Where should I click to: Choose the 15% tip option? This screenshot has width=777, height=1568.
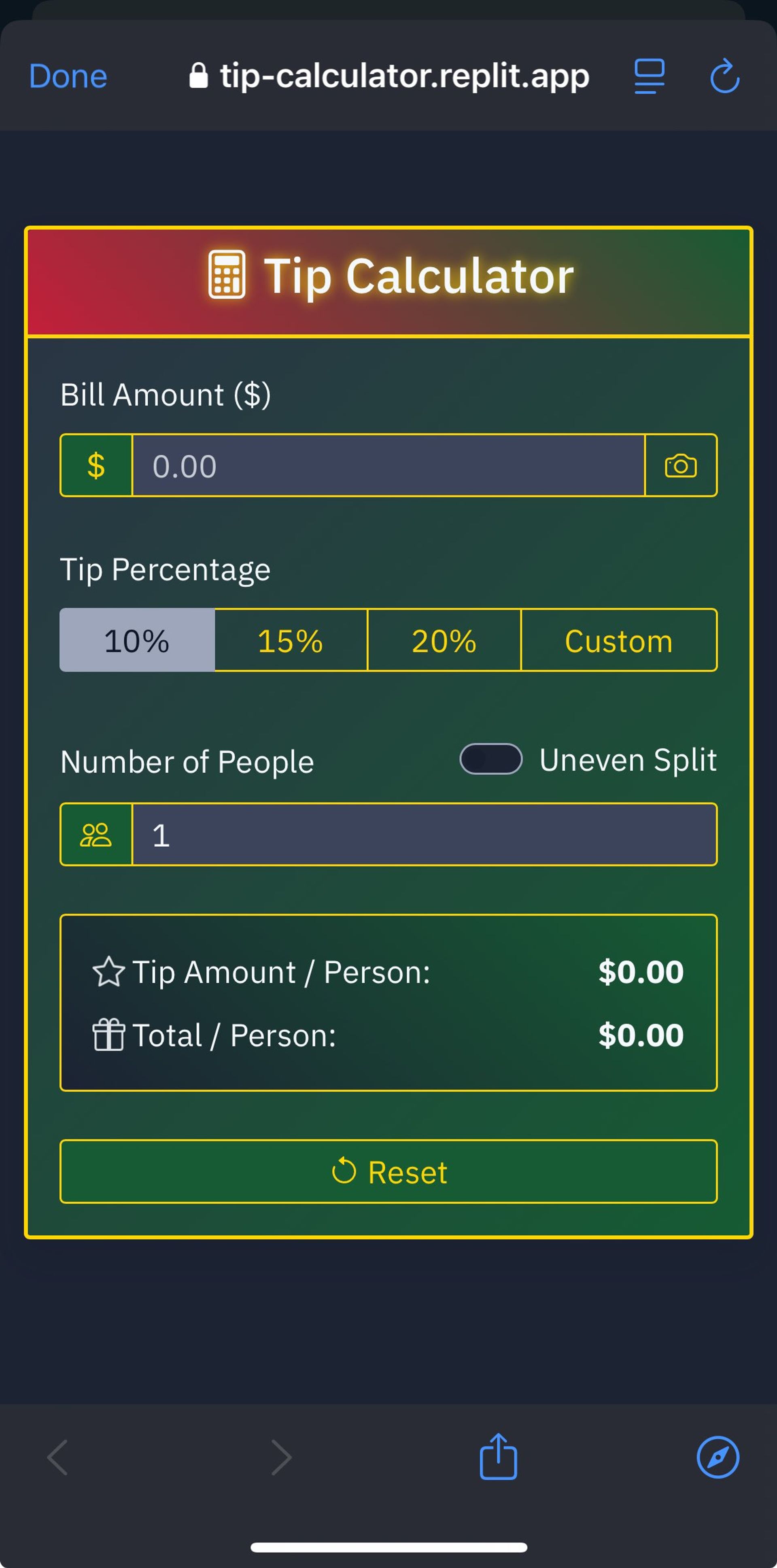coord(291,640)
